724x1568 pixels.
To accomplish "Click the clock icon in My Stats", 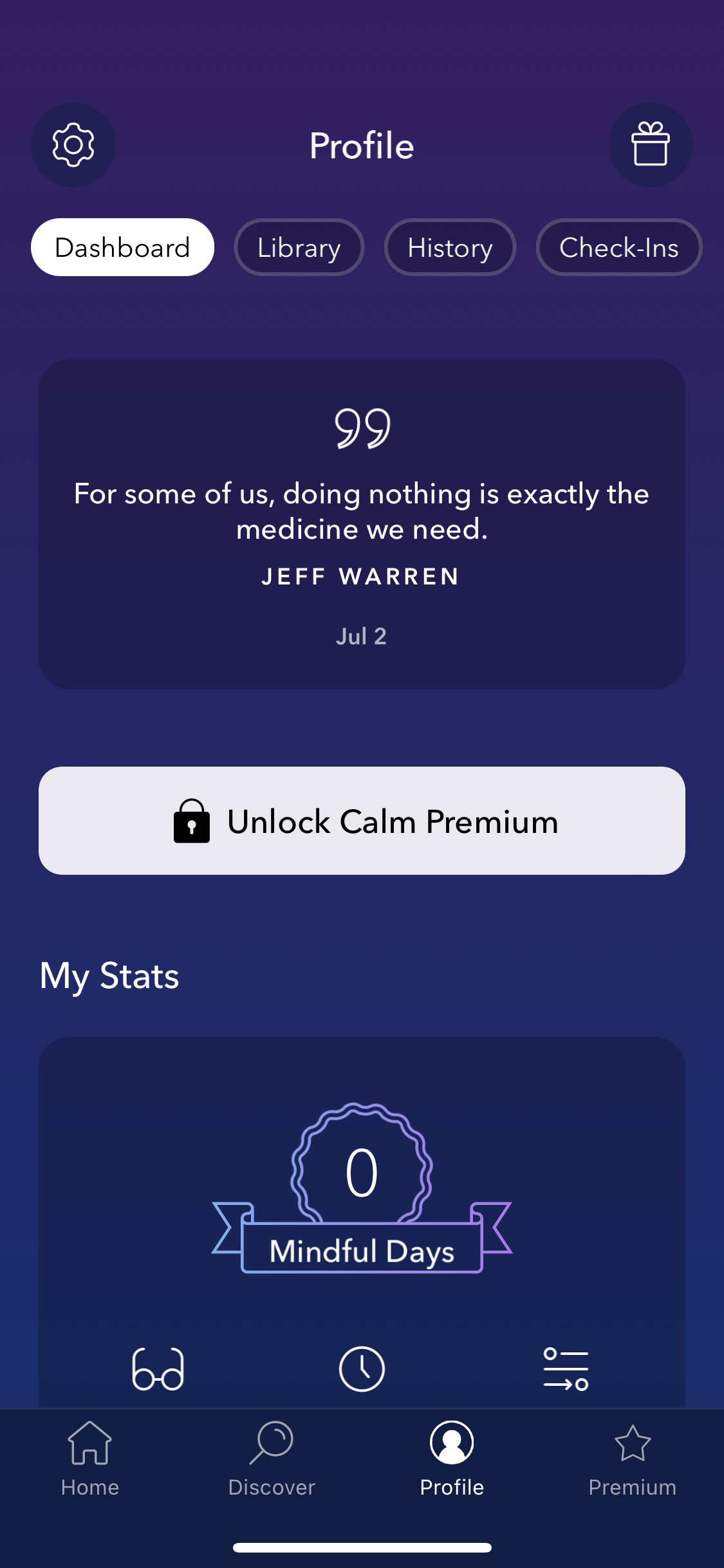I will 362,1368.
